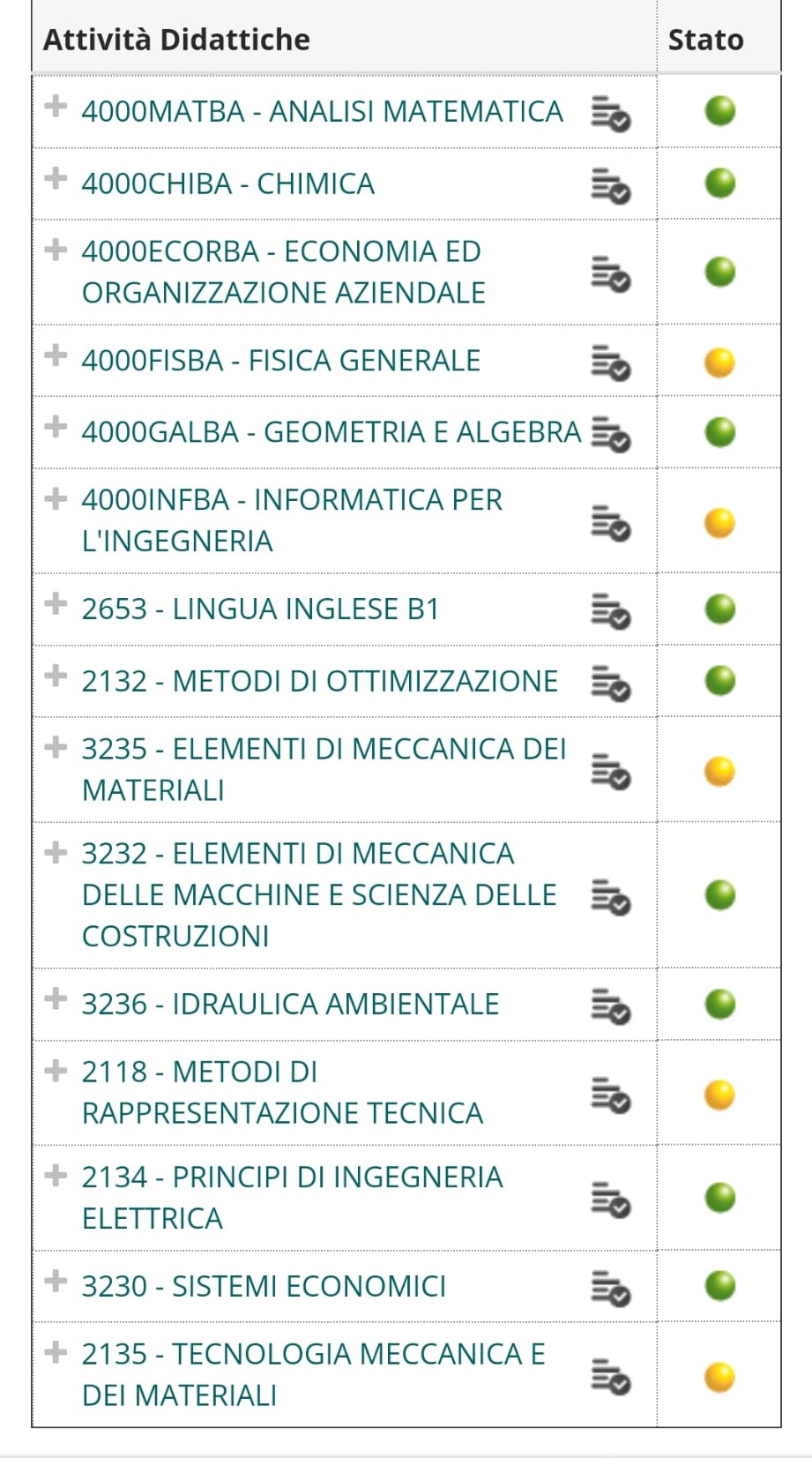Expand TECNOLOGIA MECCANICA E DEI MATERIALI row
This screenshot has height=1458, width=812.
56,1352
